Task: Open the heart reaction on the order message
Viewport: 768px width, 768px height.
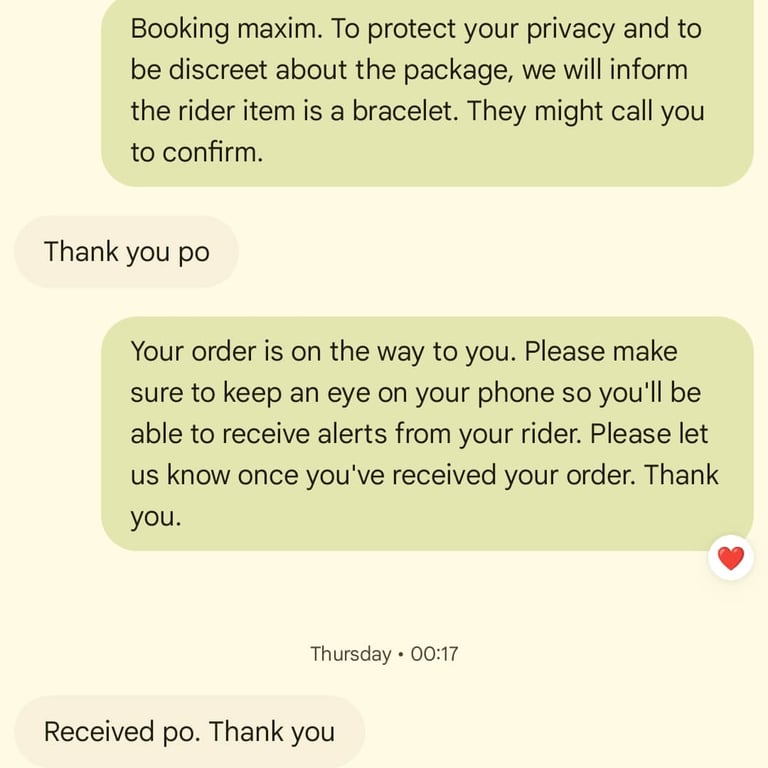Action: tap(731, 558)
